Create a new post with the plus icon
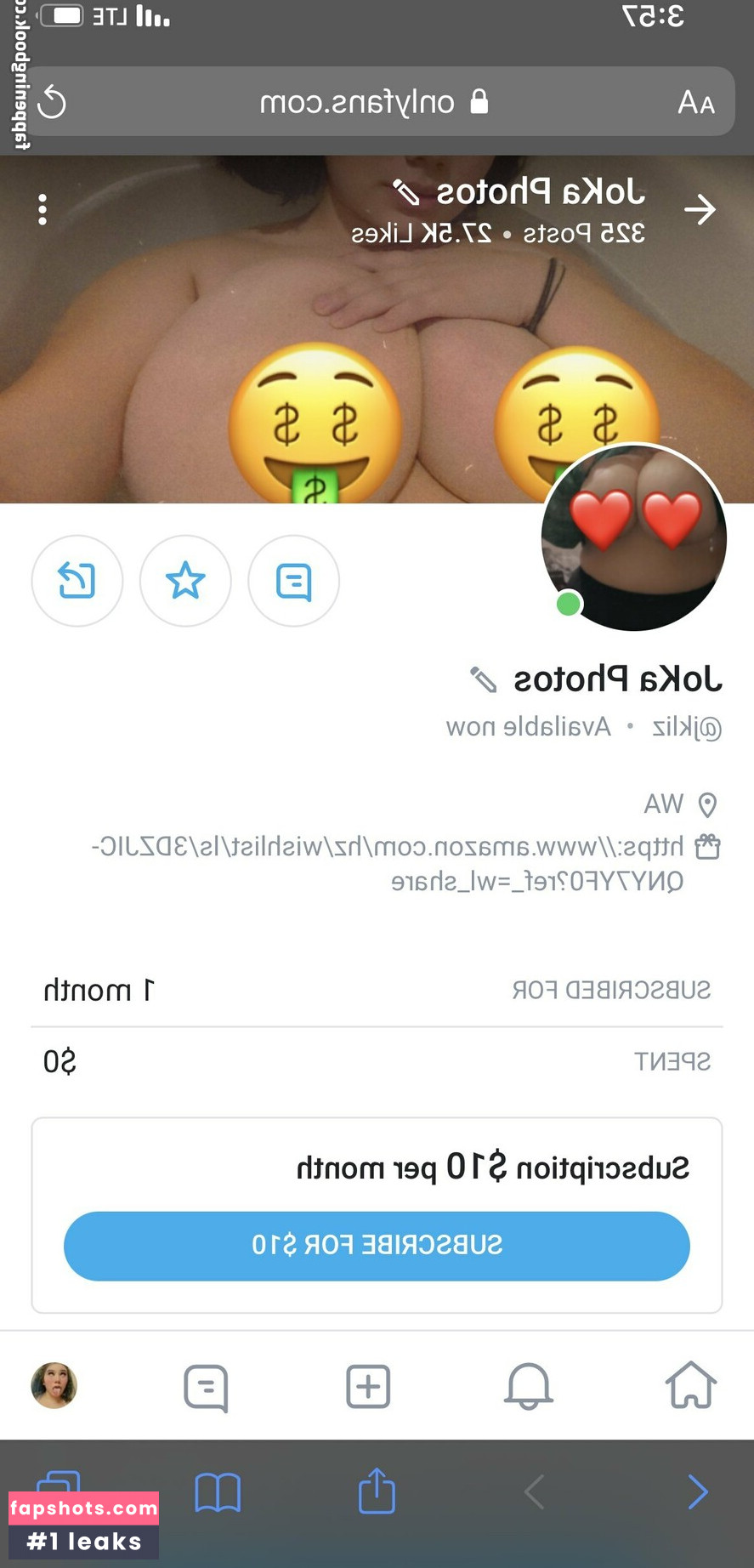 (368, 1386)
